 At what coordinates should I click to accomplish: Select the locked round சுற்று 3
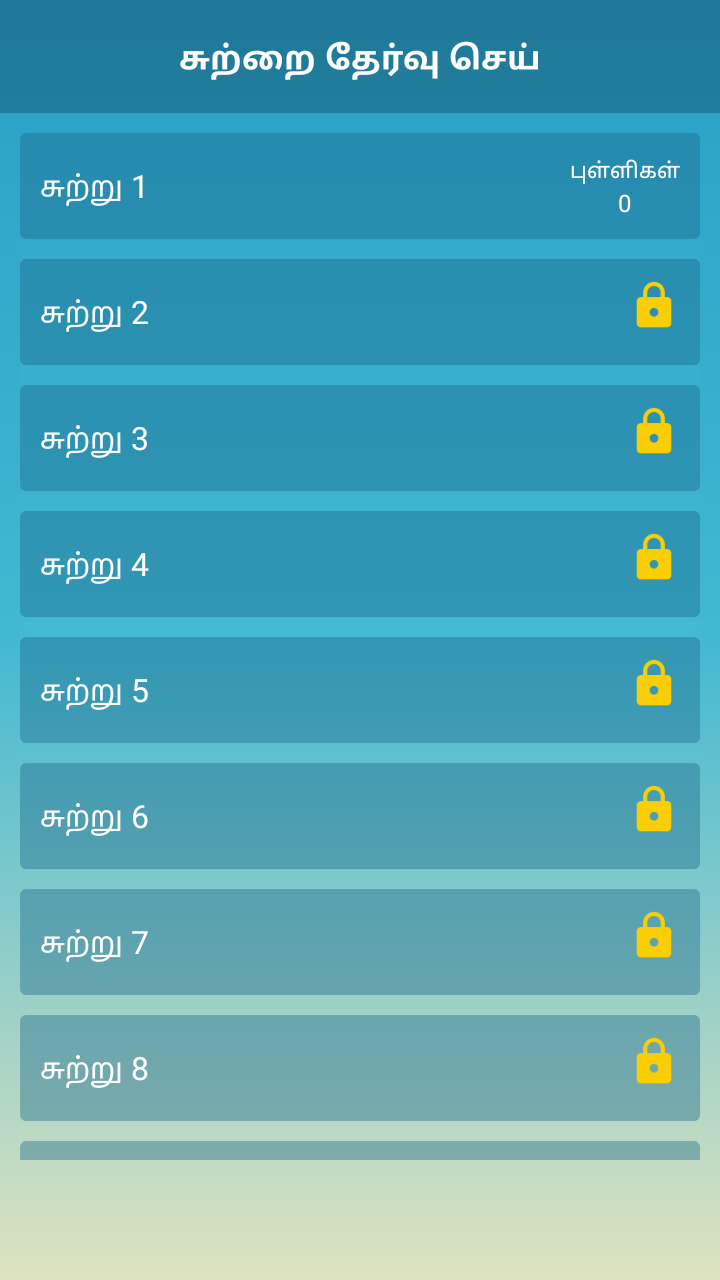point(360,438)
